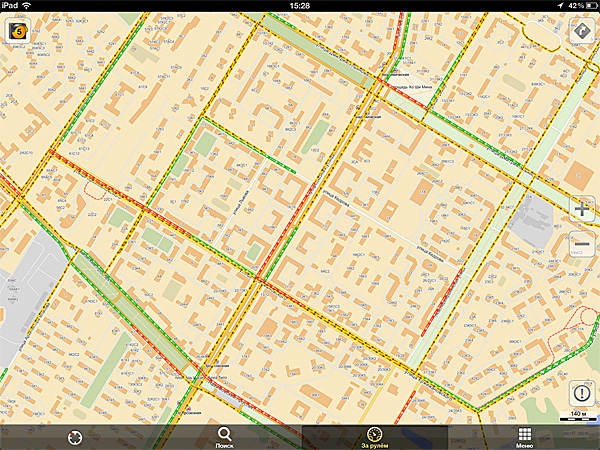Switch to За рулём mode
Image resolution: width=600 pixels, height=450 pixels.
374,437
